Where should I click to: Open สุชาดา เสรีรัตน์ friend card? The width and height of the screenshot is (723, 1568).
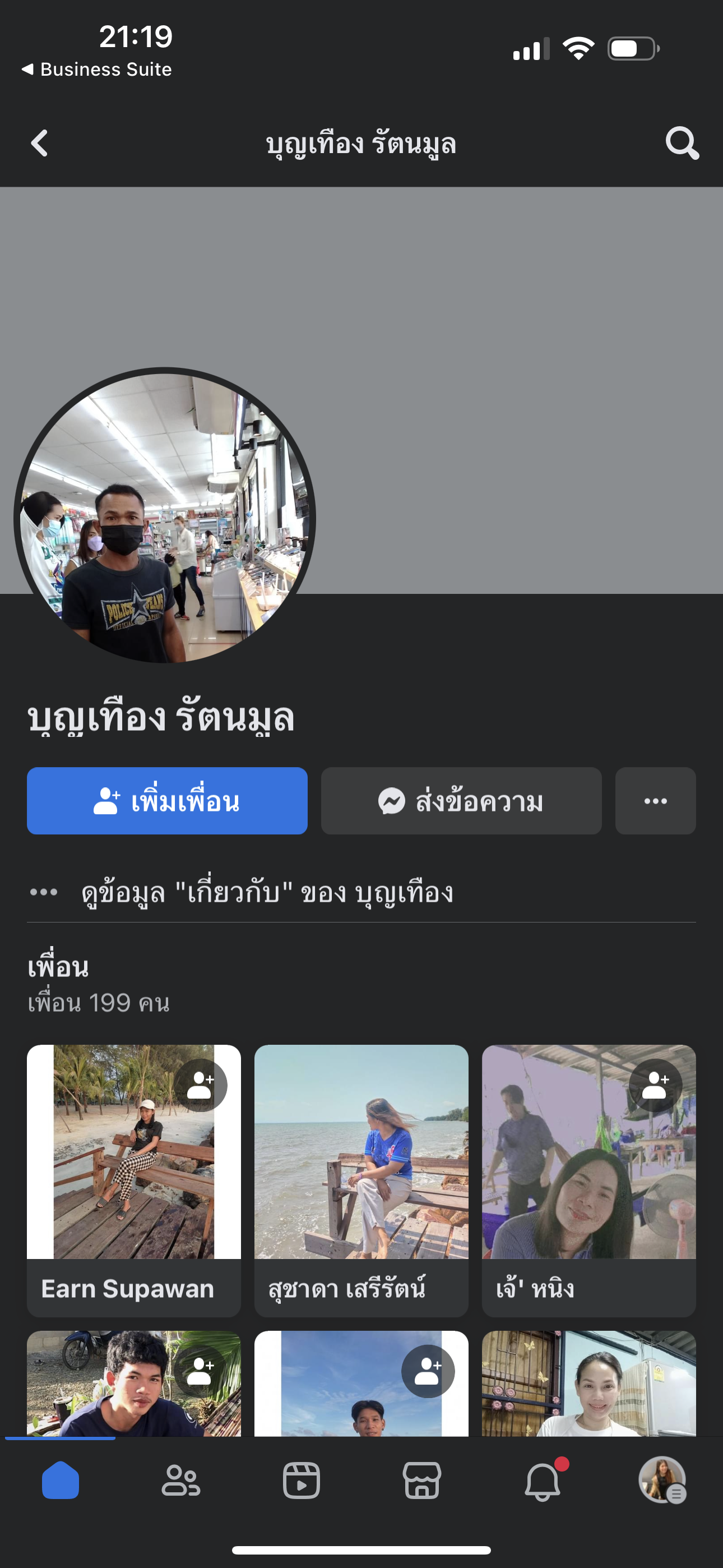click(361, 1181)
